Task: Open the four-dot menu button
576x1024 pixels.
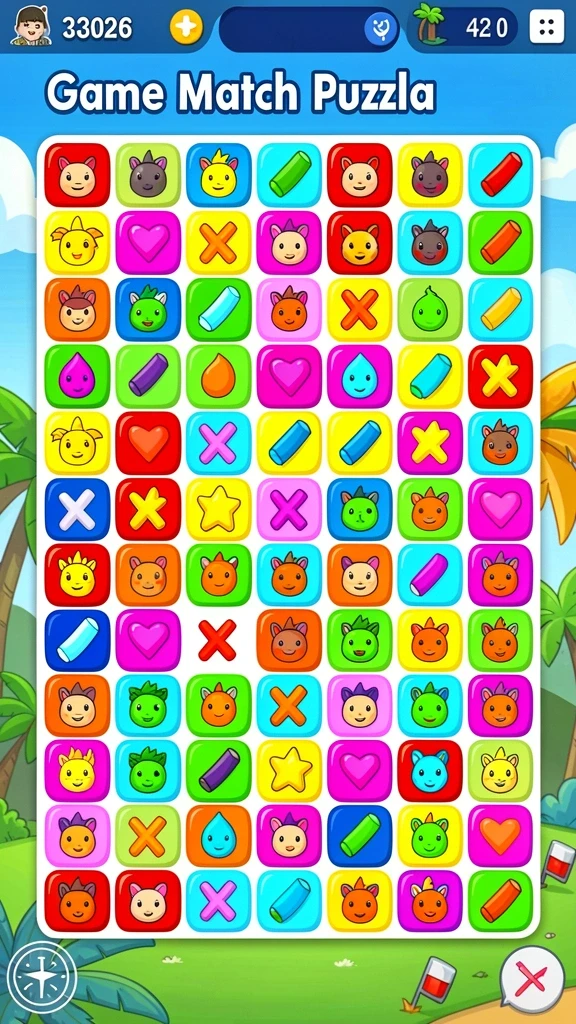Action: 546,27
